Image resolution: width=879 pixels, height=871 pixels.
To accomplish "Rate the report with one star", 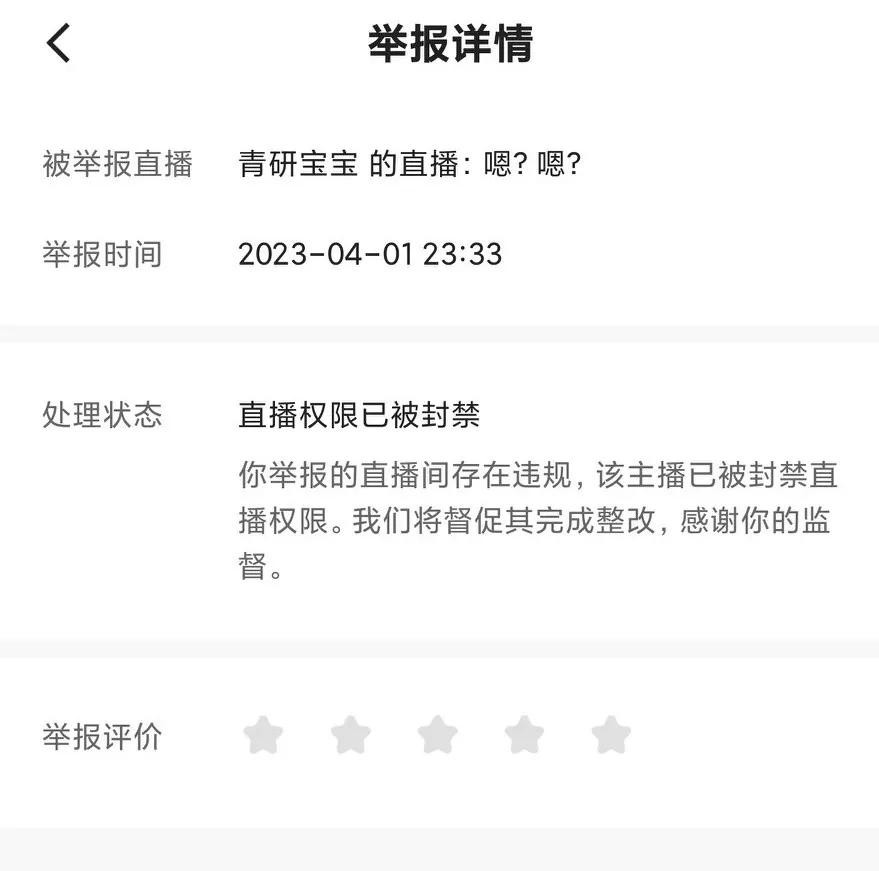I will (x=263, y=736).
